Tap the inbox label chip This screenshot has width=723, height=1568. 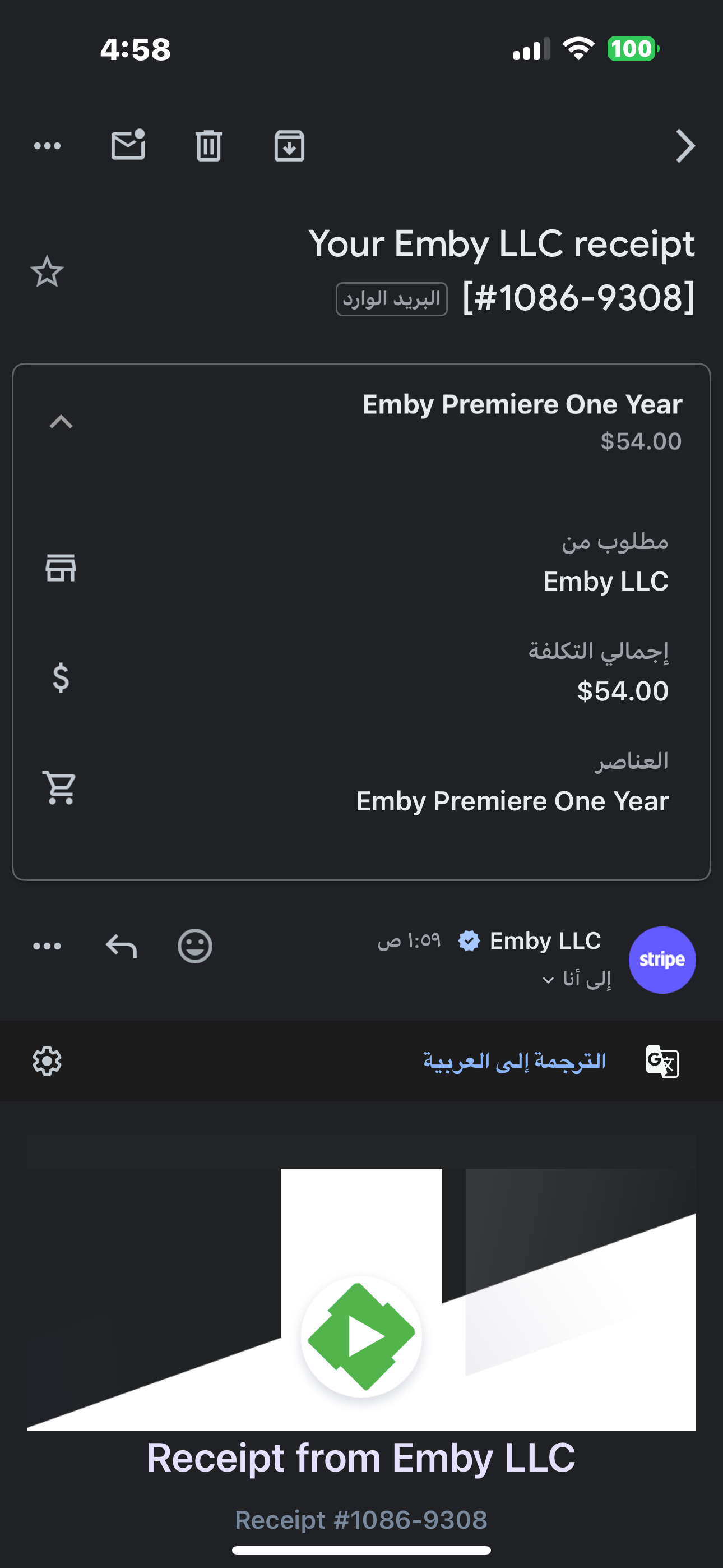[x=391, y=299]
